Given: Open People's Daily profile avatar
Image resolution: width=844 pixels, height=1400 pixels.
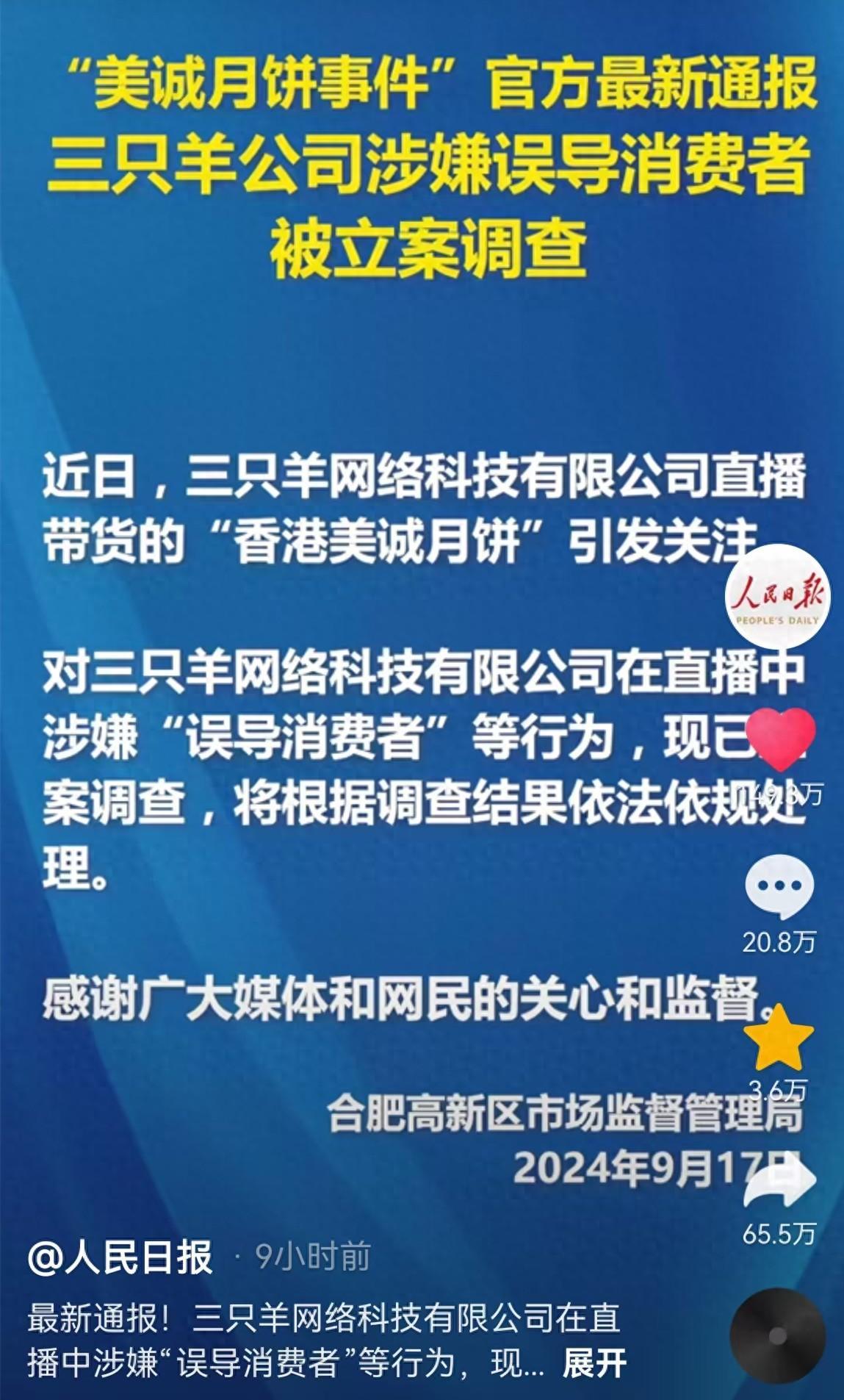Looking at the screenshot, I should (778, 597).
